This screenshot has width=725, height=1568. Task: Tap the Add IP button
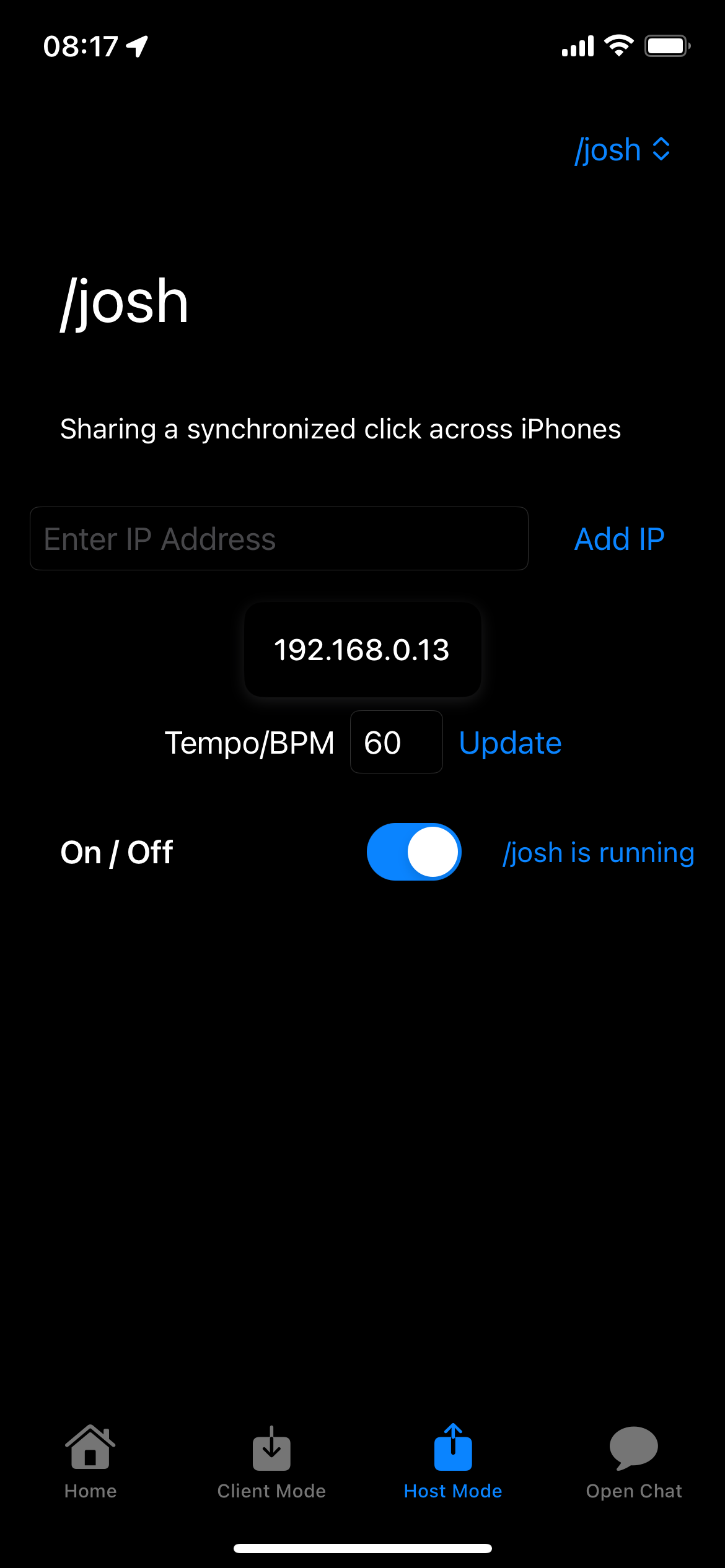(x=619, y=539)
